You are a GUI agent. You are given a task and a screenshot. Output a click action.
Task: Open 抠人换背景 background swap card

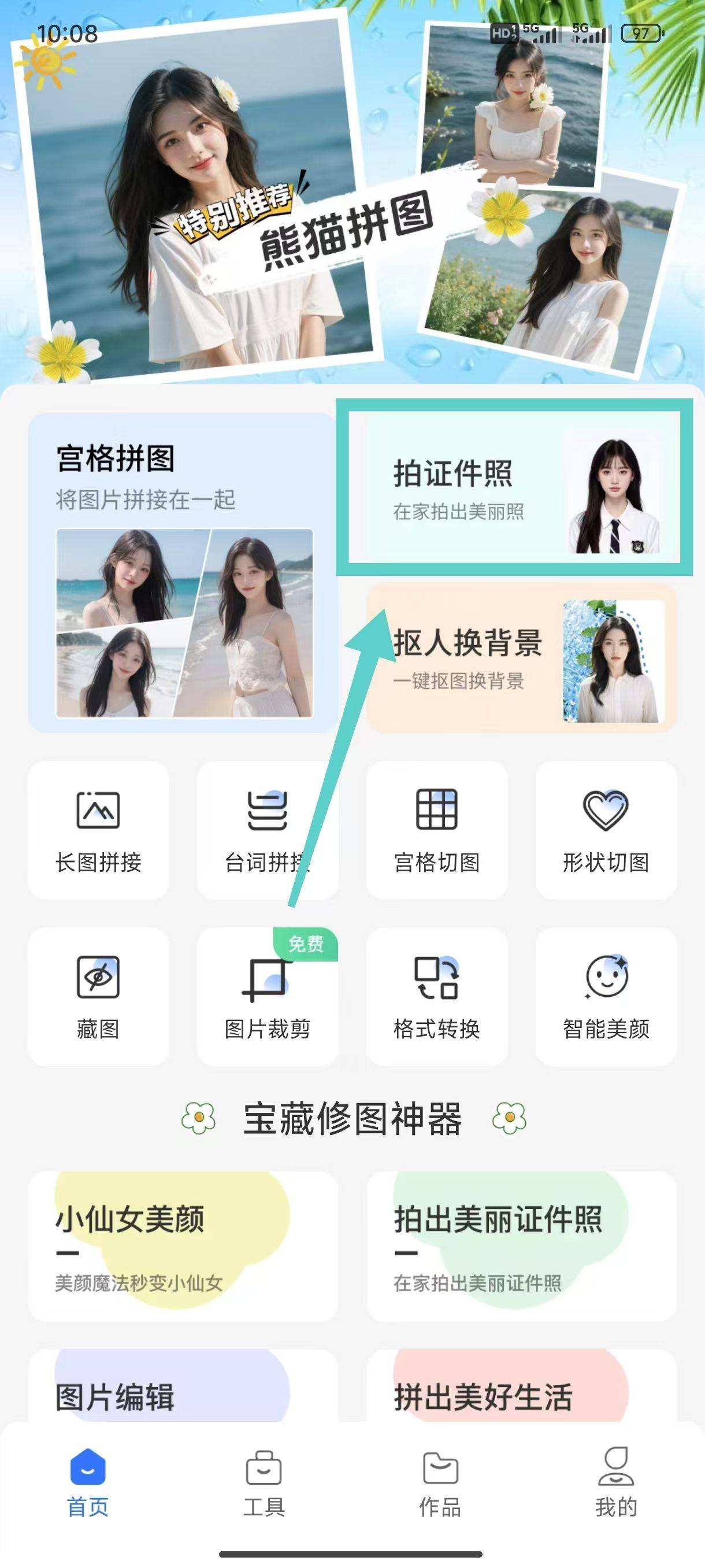[x=521, y=657]
